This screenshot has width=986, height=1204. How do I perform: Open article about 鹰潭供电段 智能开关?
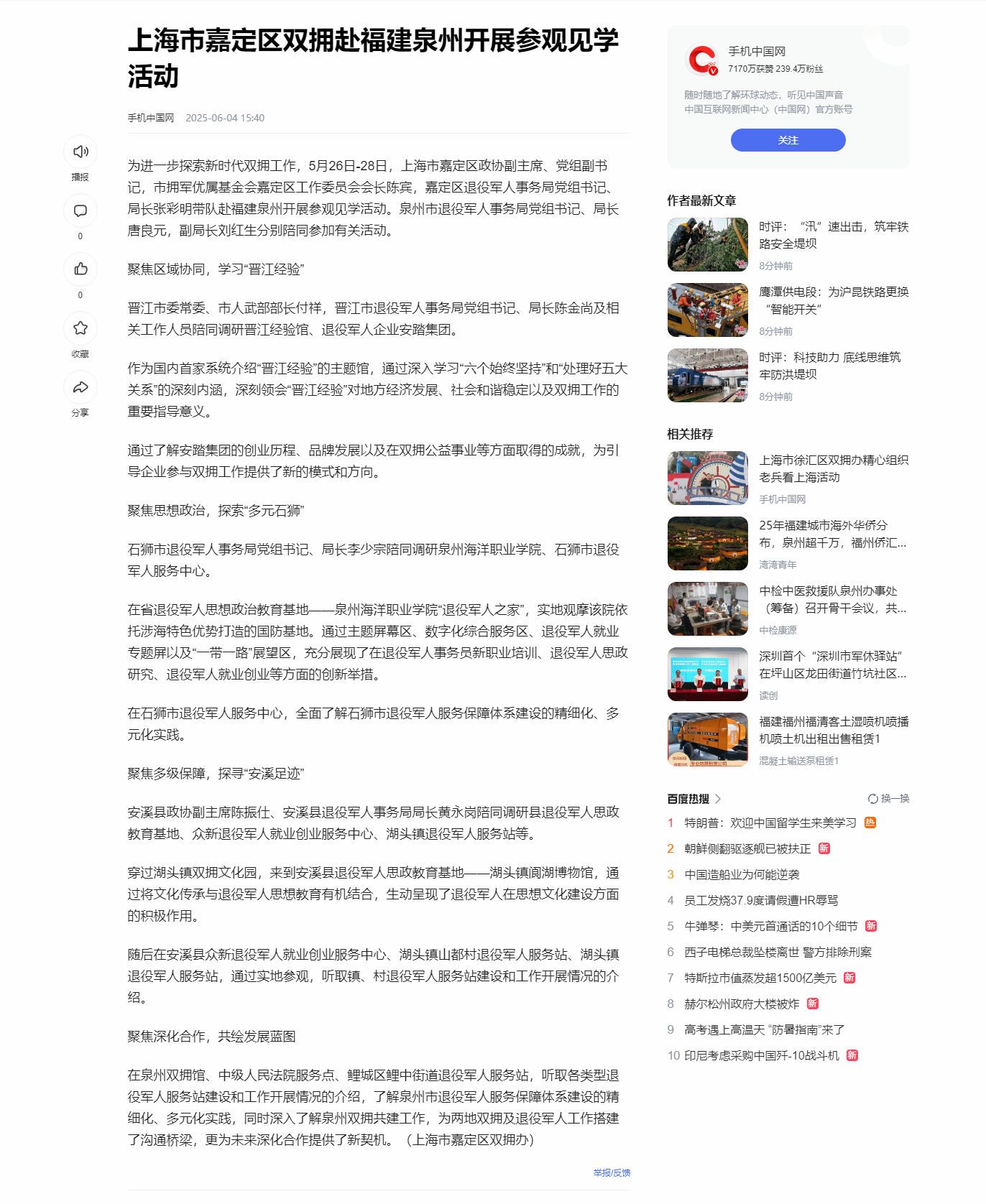(833, 300)
